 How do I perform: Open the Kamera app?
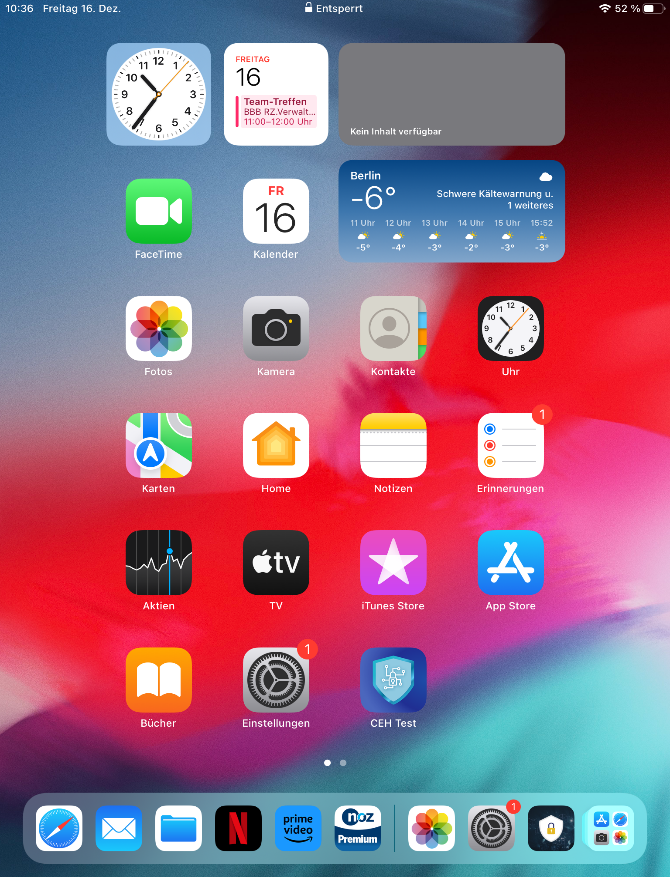[275, 328]
